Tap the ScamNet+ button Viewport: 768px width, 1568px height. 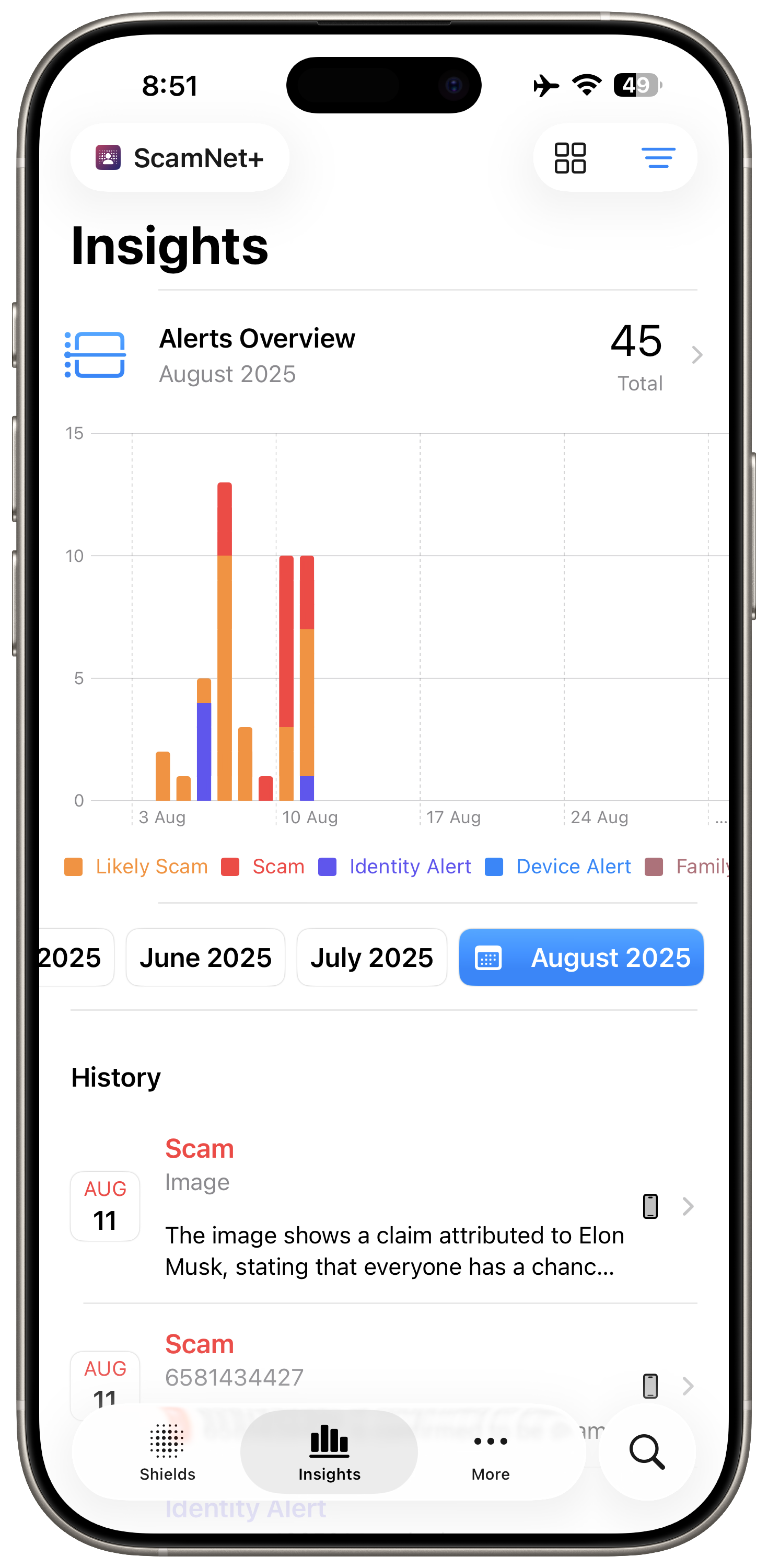pyautogui.click(x=180, y=158)
